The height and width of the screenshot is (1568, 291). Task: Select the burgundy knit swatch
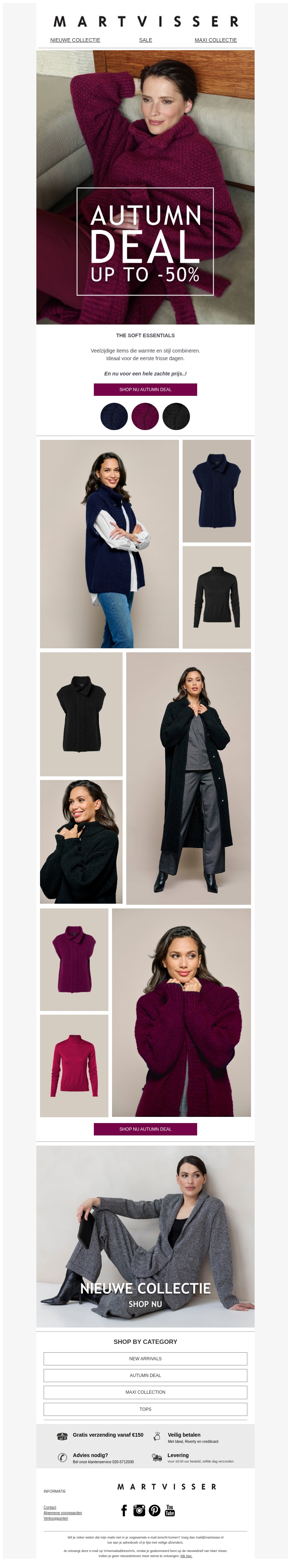(145, 416)
